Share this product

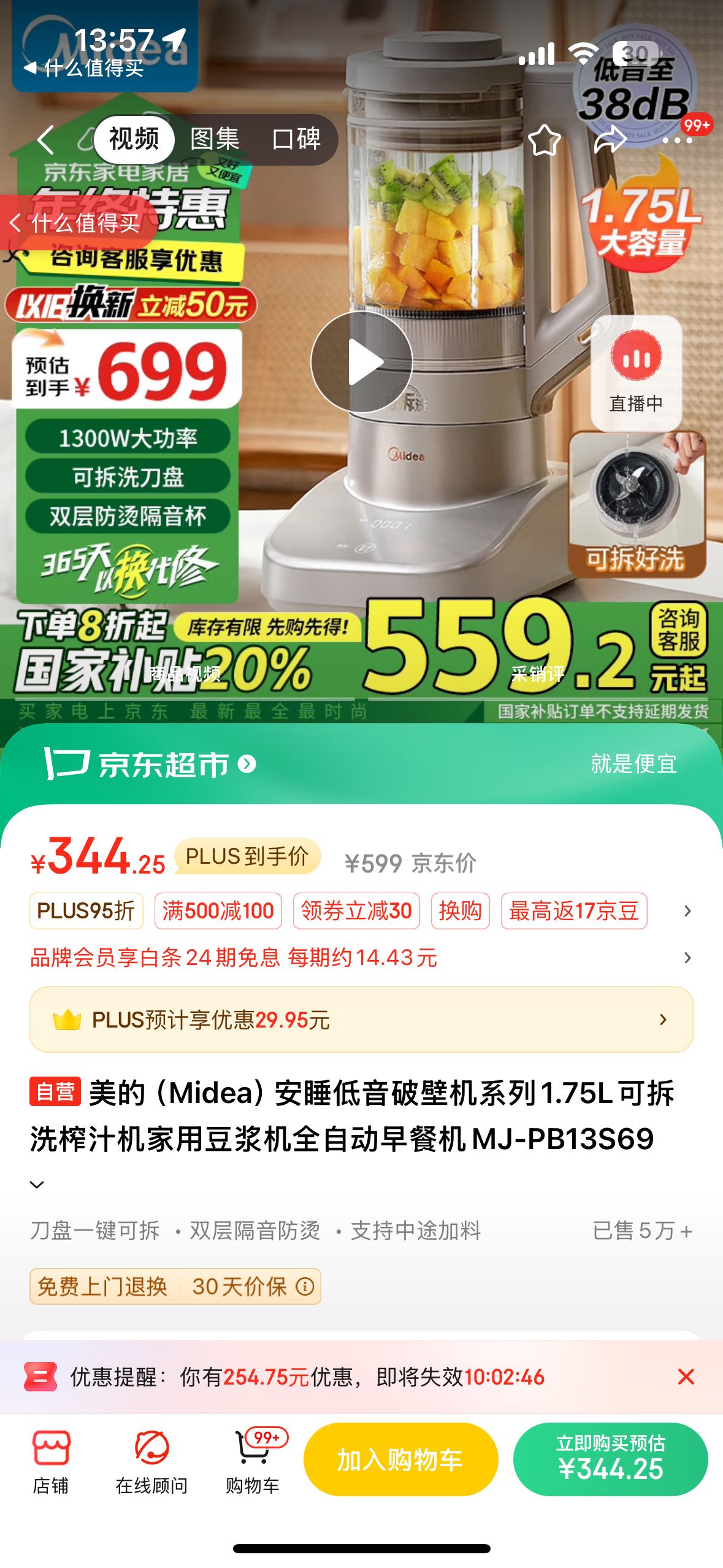click(611, 140)
